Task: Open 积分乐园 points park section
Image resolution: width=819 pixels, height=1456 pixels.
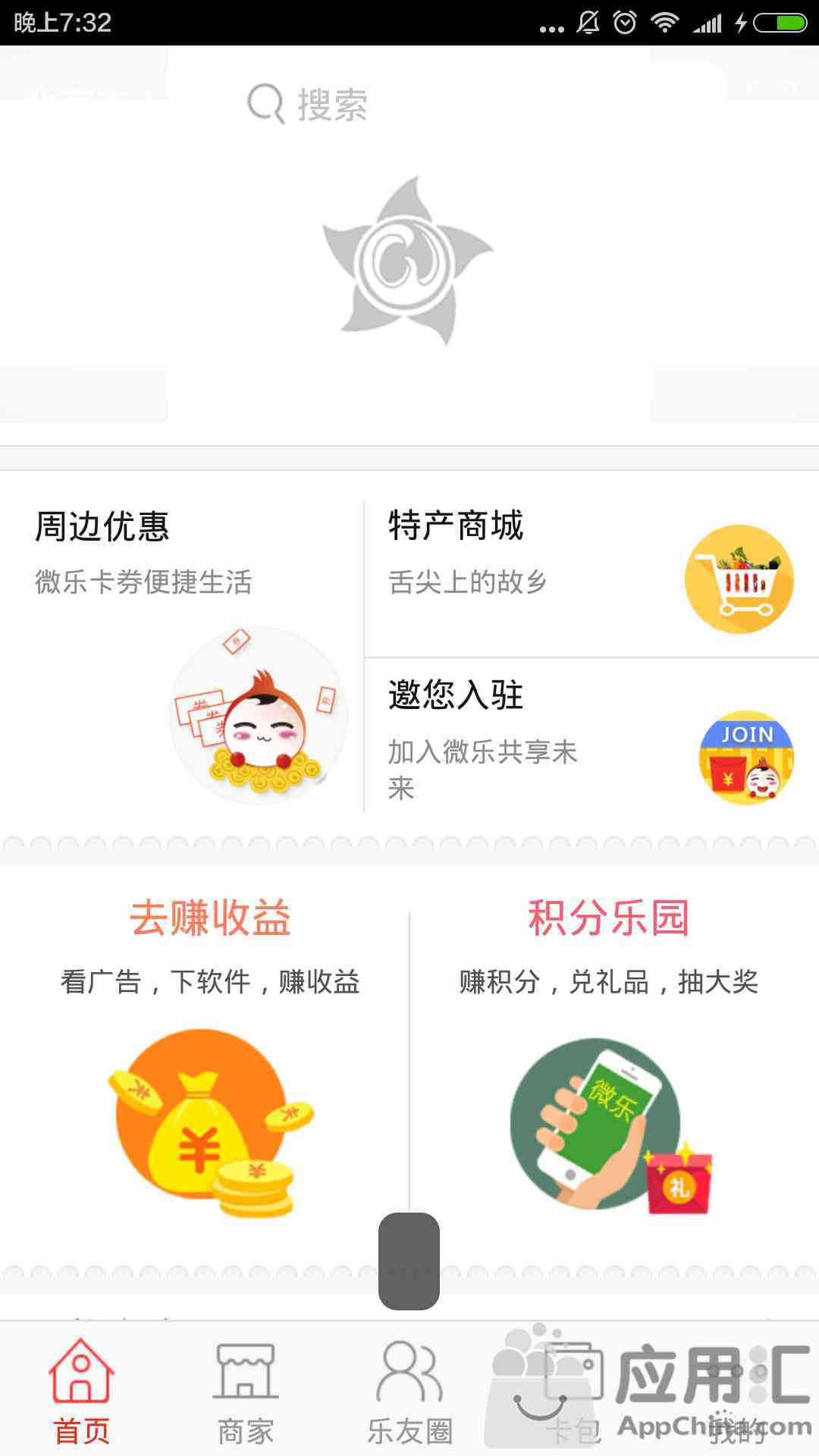Action: click(x=608, y=1062)
